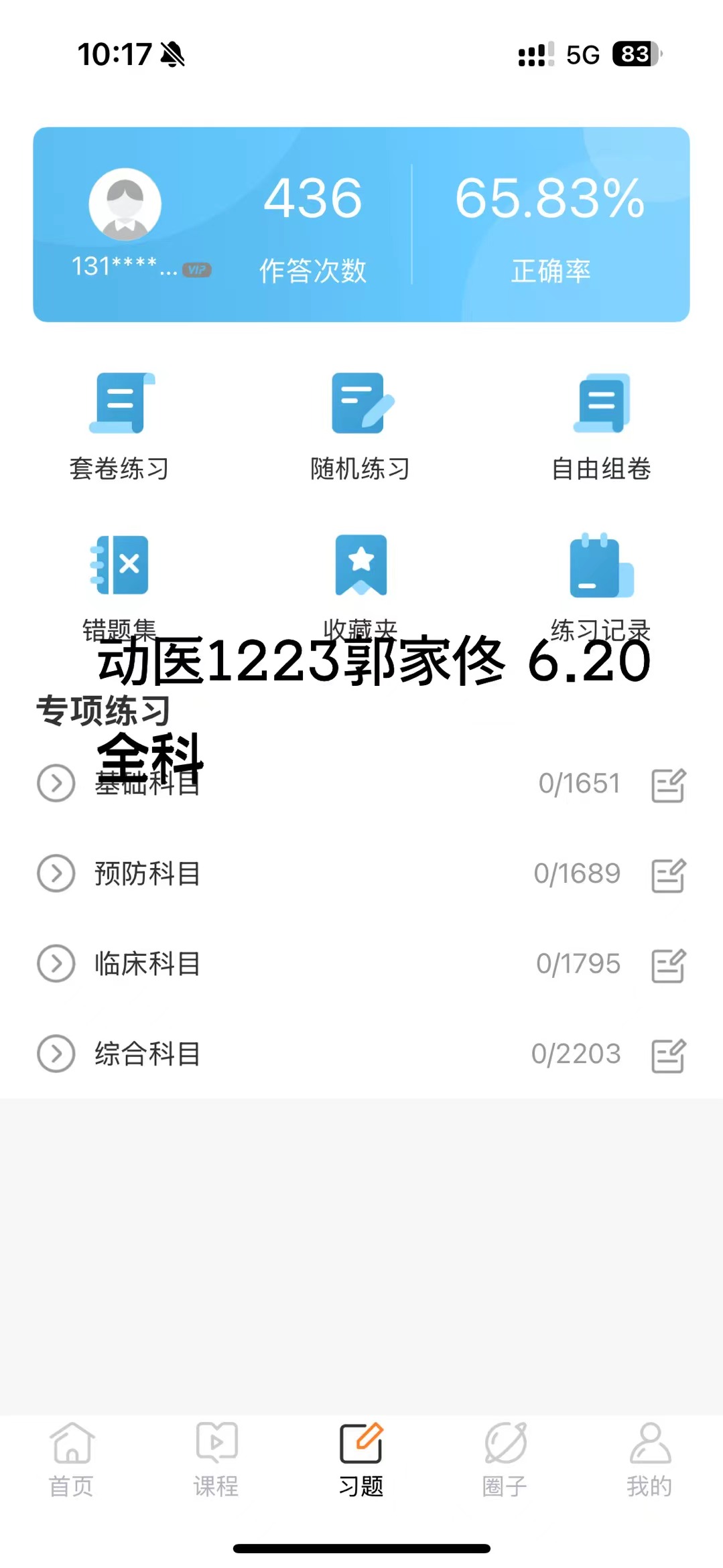Switch to the 圈子 community tab
Image resolution: width=723 pixels, height=1568 pixels.
click(505, 1460)
